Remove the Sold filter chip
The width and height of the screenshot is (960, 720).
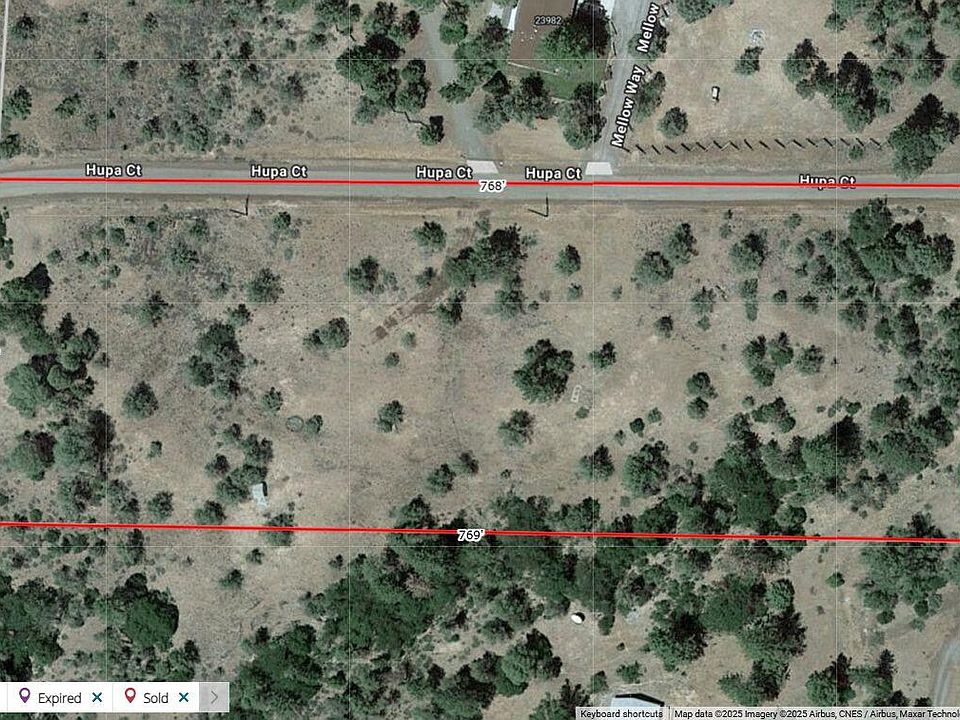[184, 697]
